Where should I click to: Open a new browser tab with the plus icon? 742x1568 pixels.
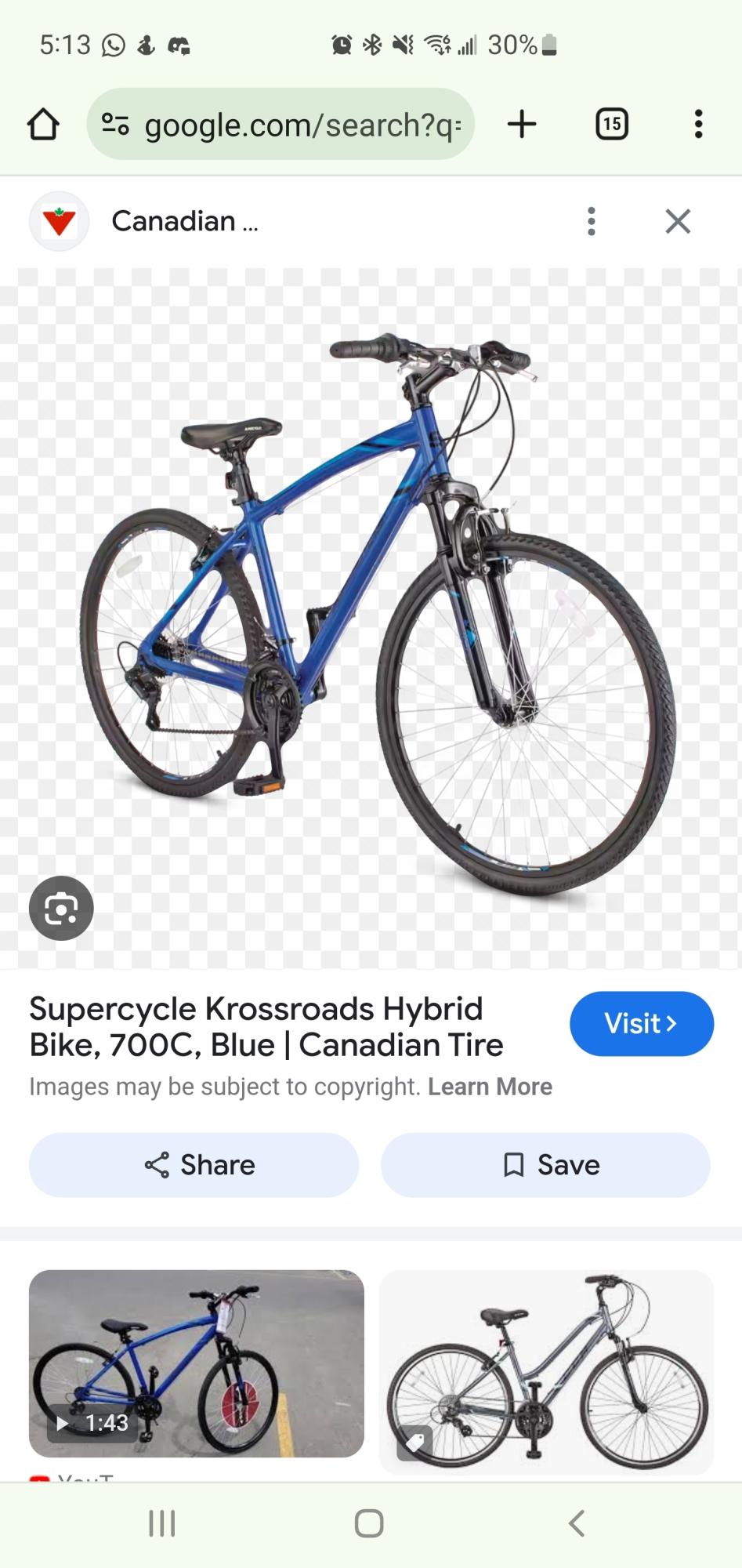click(x=522, y=124)
